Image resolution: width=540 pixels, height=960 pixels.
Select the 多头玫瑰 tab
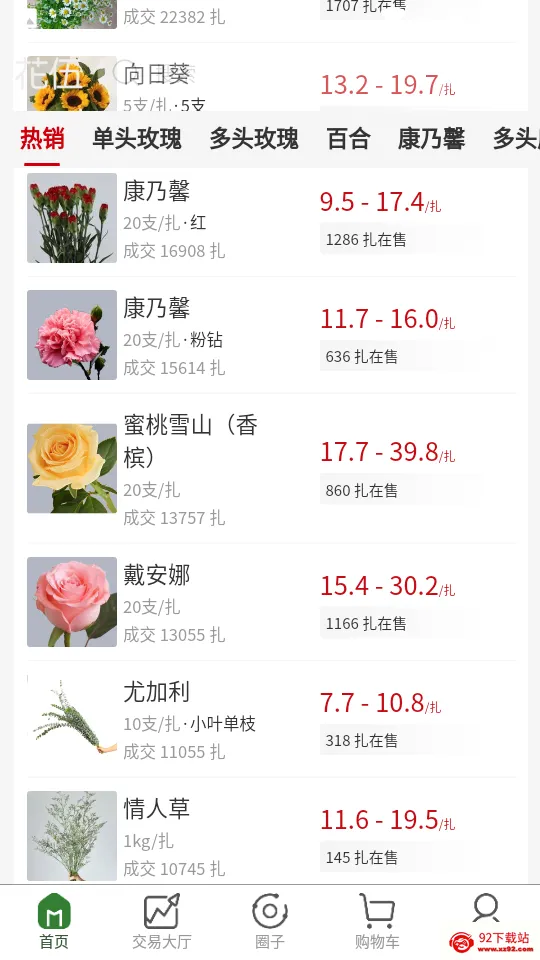click(253, 138)
